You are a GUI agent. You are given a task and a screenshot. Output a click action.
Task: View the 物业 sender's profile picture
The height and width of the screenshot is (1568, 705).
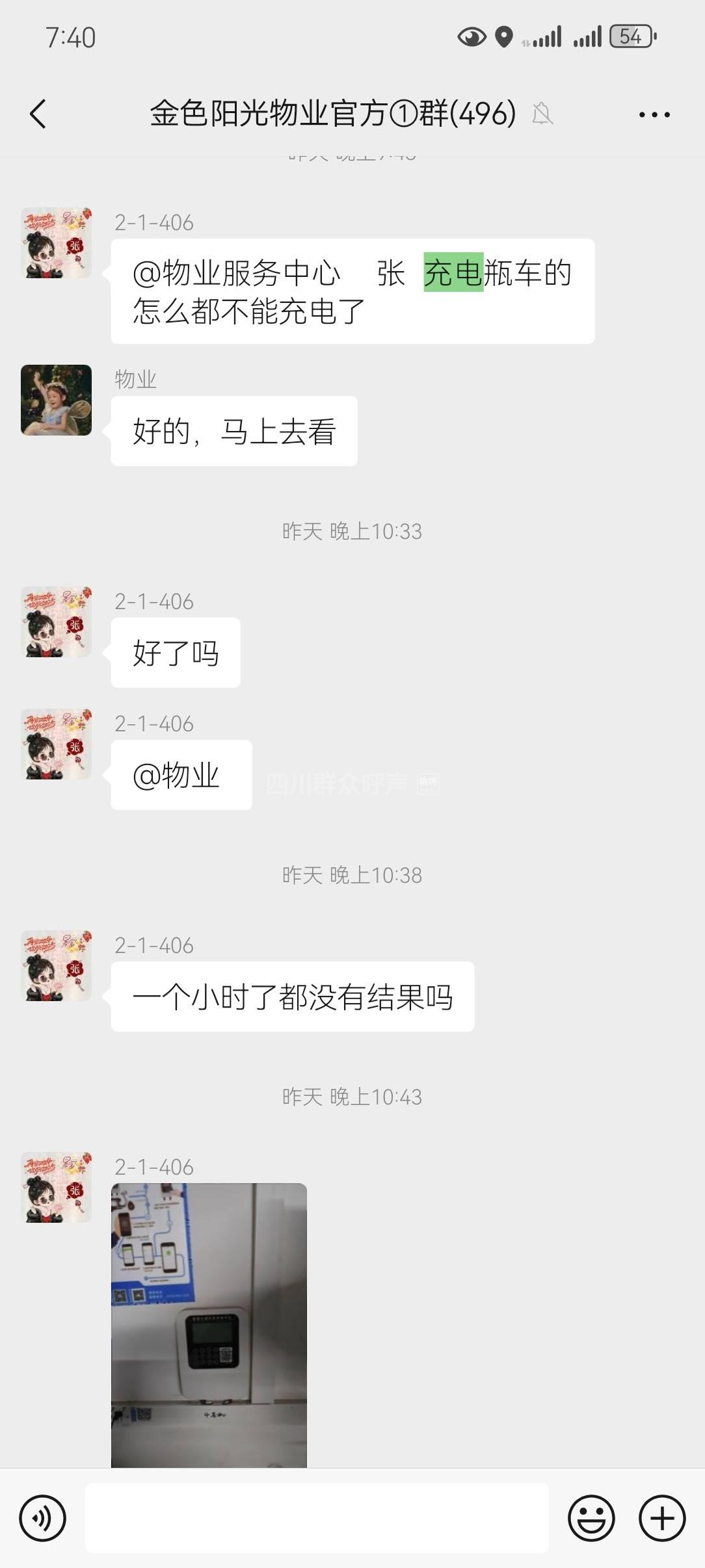(x=57, y=400)
